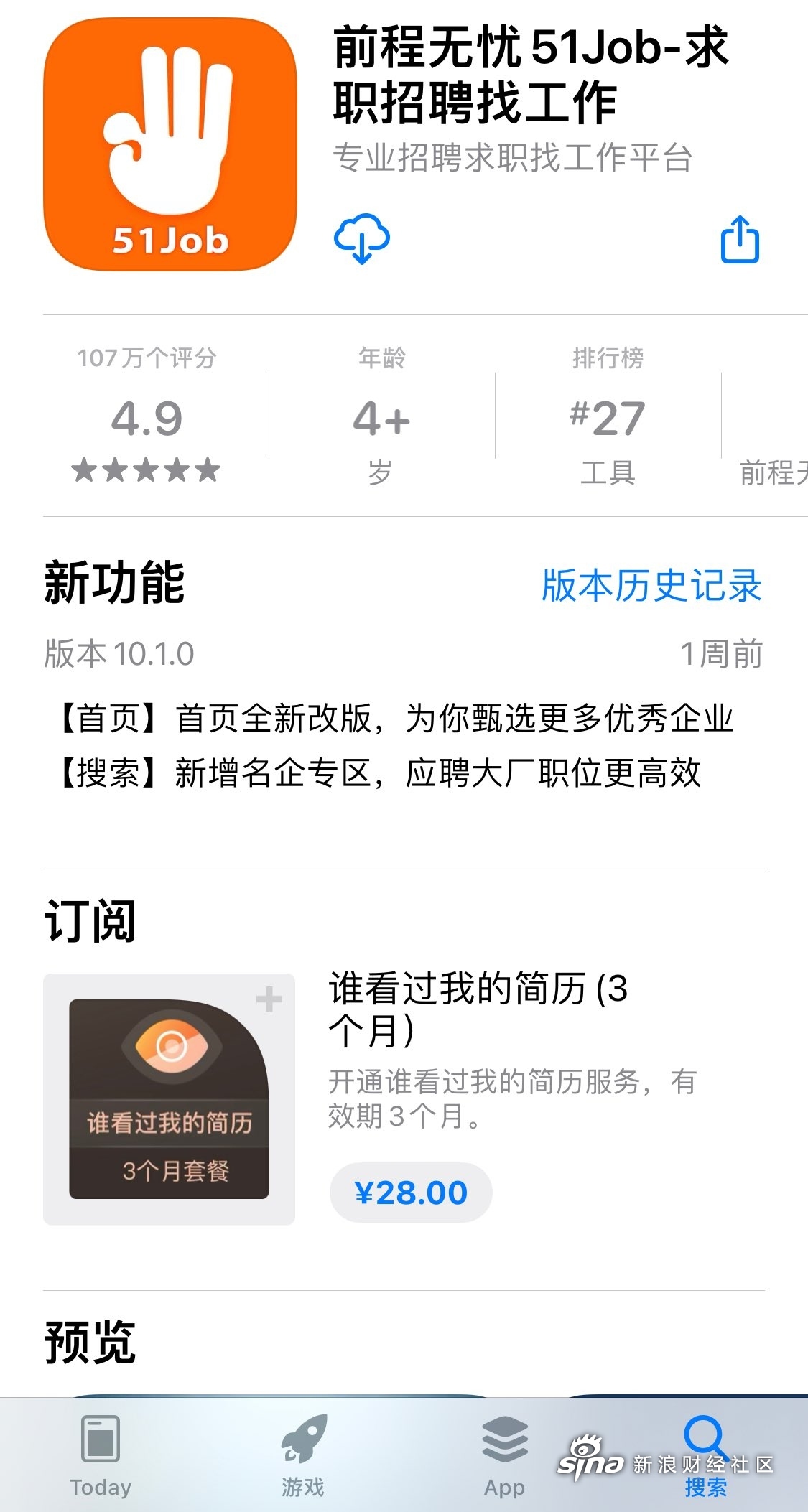This screenshot has height=1512, width=808.
Task: Open the 107万个评分 ratings section
Action: (147, 416)
